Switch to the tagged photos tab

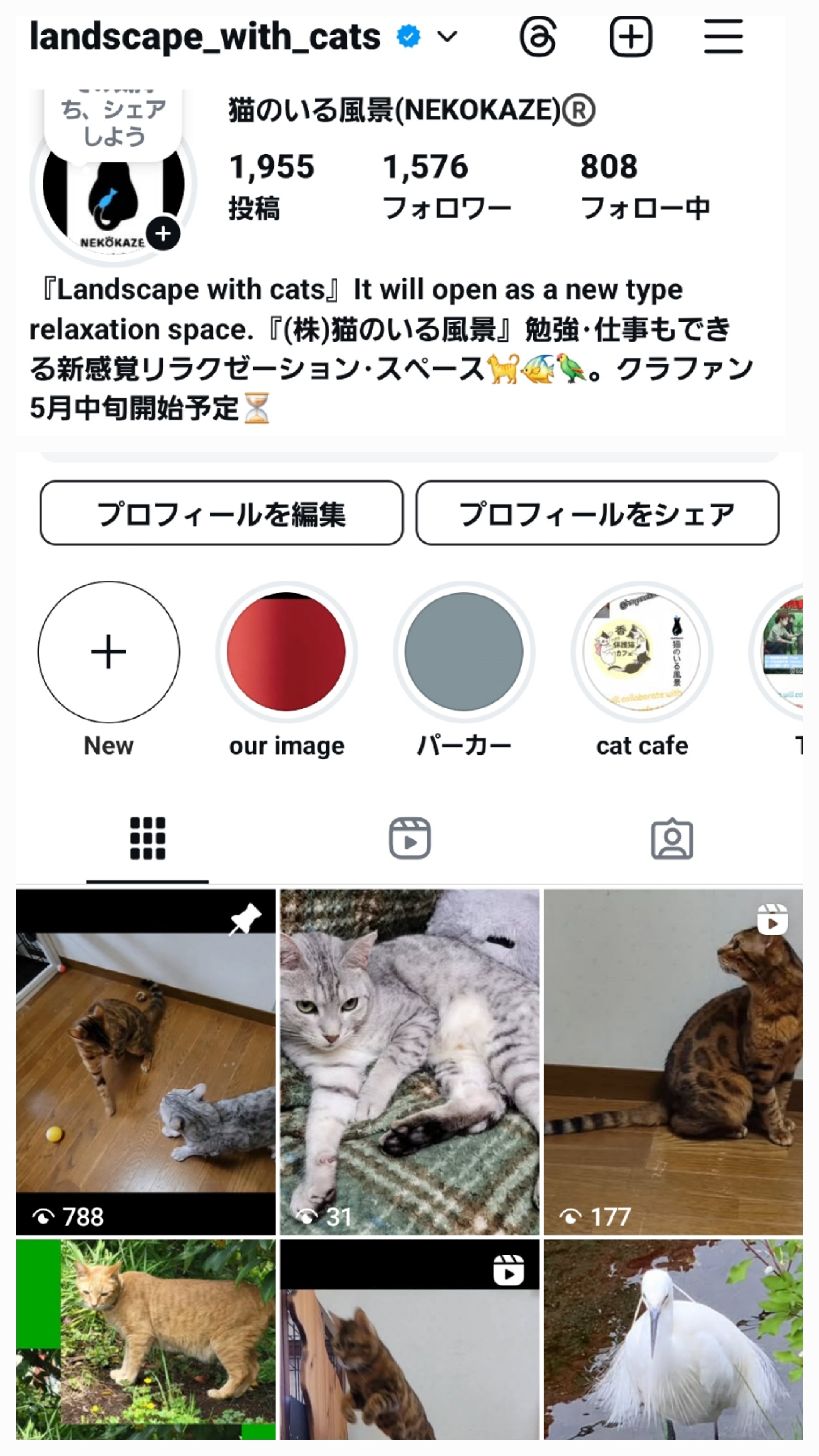672,838
